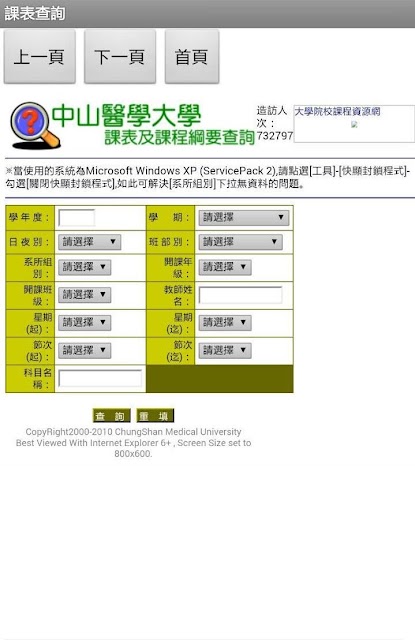Submit the search with 查詢
The width and height of the screenshot is (415, 640).
111,416
